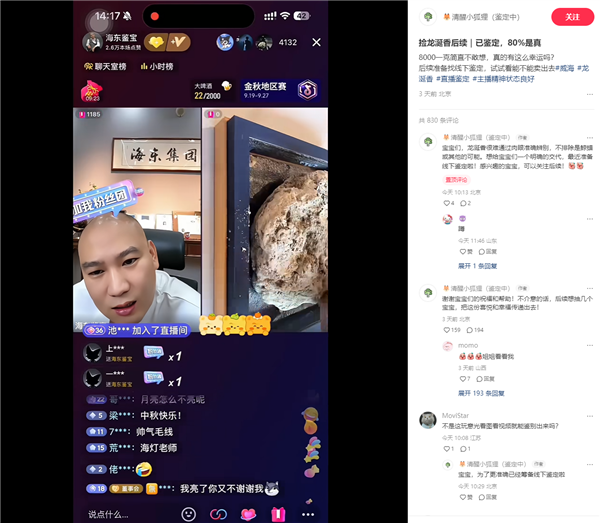Open MoviStar's profile avatar
Screen dimensions: 600x523
pos(427,418)
